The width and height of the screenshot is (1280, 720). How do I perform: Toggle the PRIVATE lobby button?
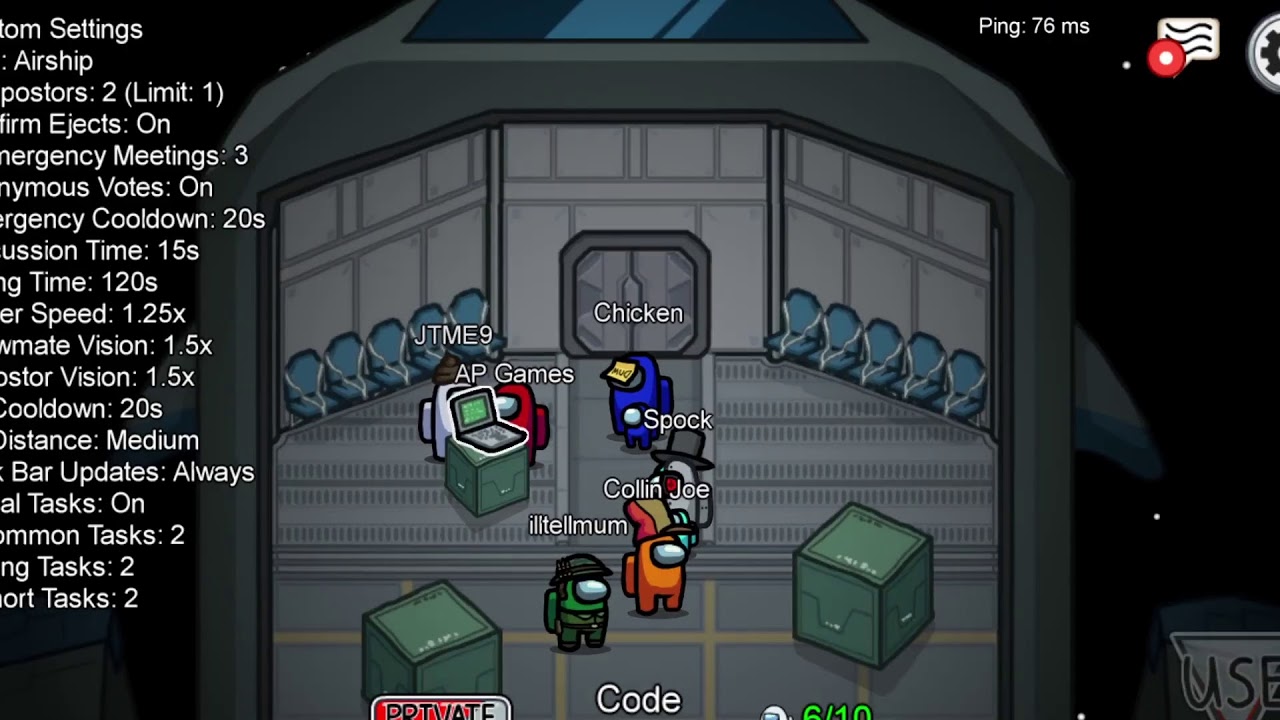[441, 708]
